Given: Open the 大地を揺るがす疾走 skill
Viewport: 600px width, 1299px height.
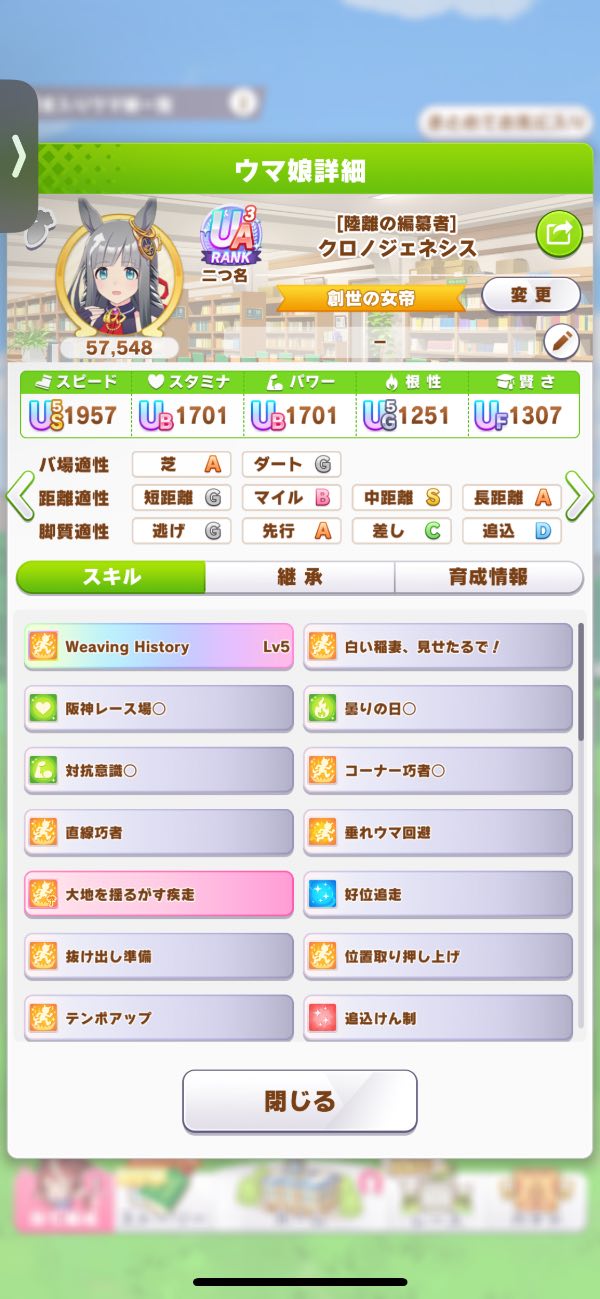Looking at the screenshot, I should 159,894.
